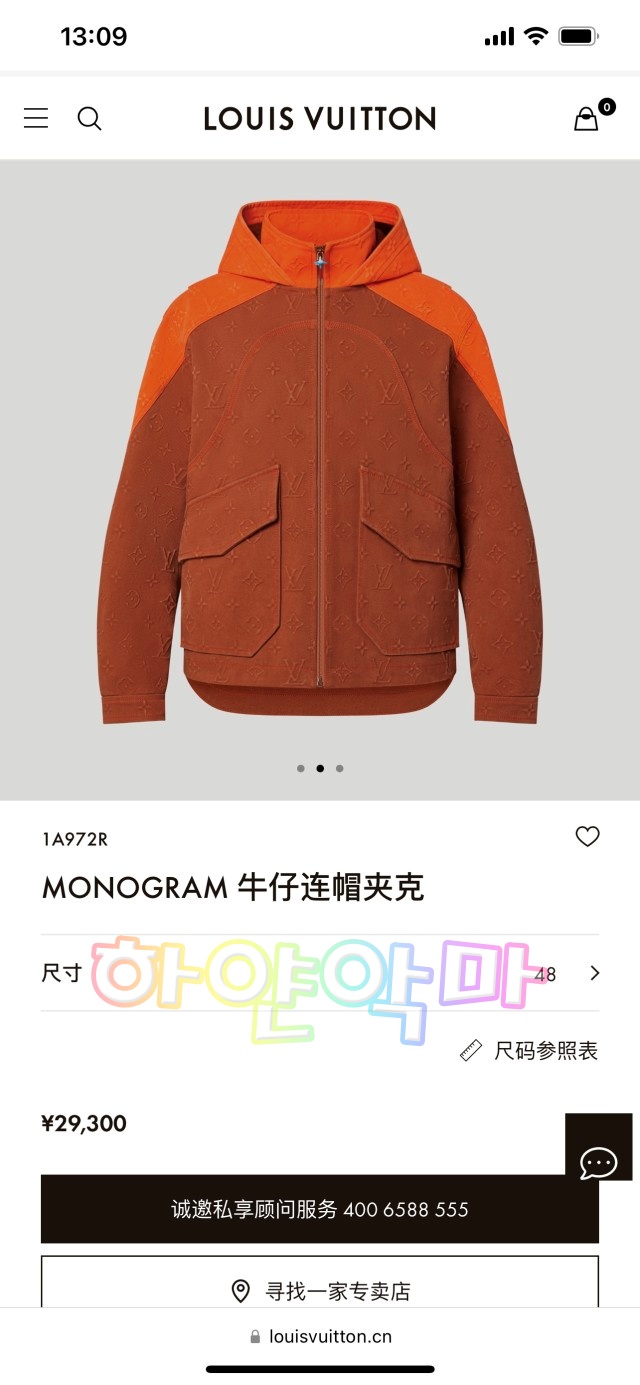The height and width of the screenshot is (1385, 640).
Task: Add jacket to wishlist with heart icon
Action: pyautogui.click(x=587, y=837)
